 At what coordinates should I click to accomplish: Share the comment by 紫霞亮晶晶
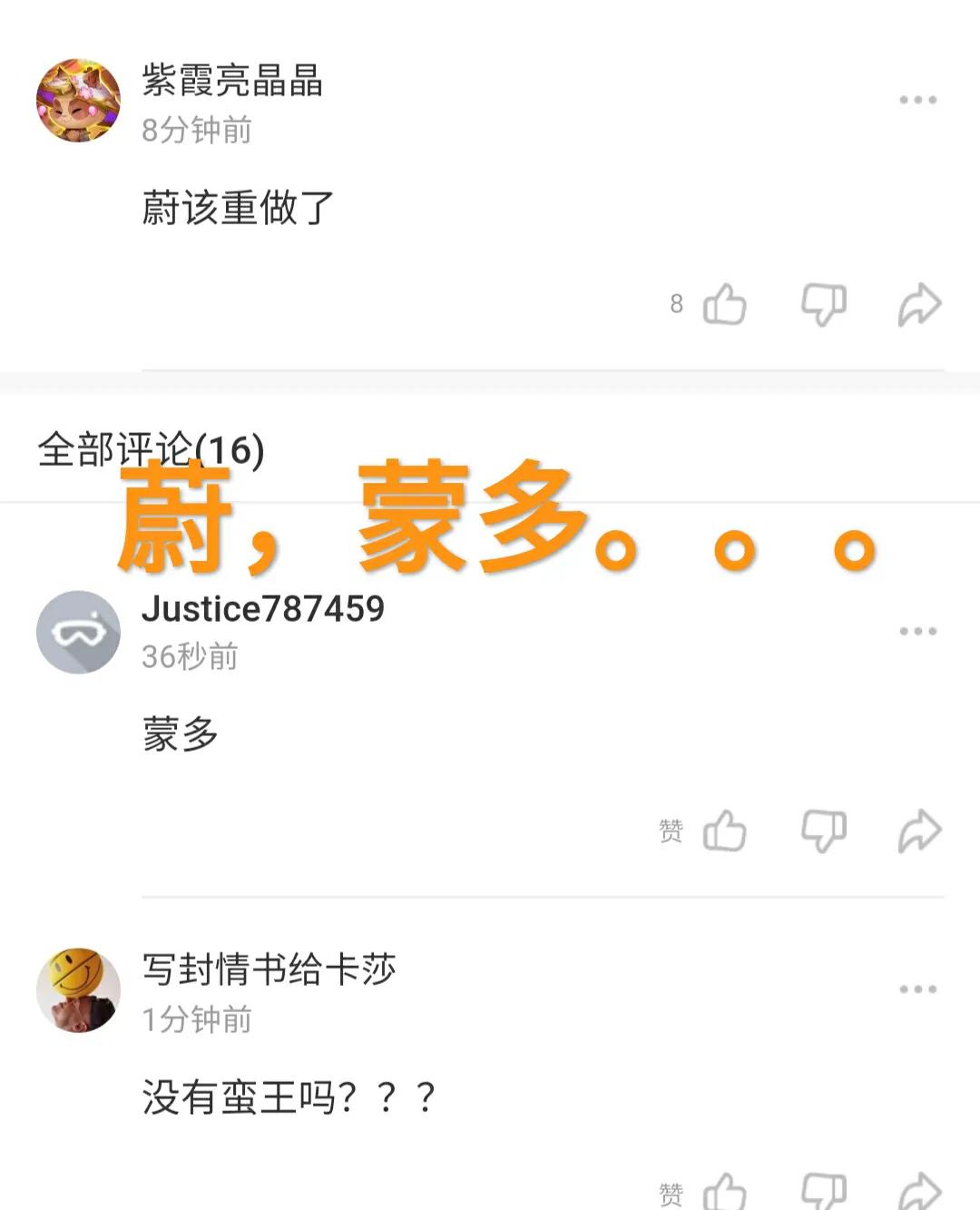919,305
